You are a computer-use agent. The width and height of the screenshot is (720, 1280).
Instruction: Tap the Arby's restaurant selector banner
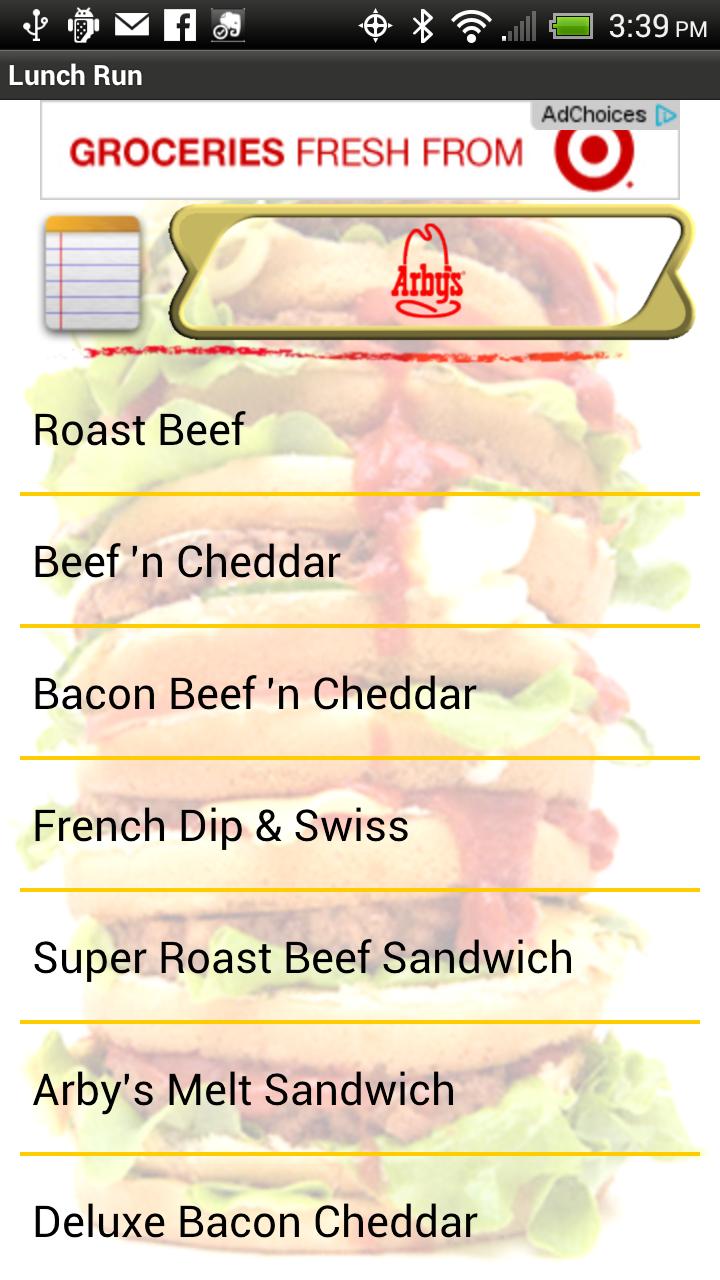(x=430, y=273)
